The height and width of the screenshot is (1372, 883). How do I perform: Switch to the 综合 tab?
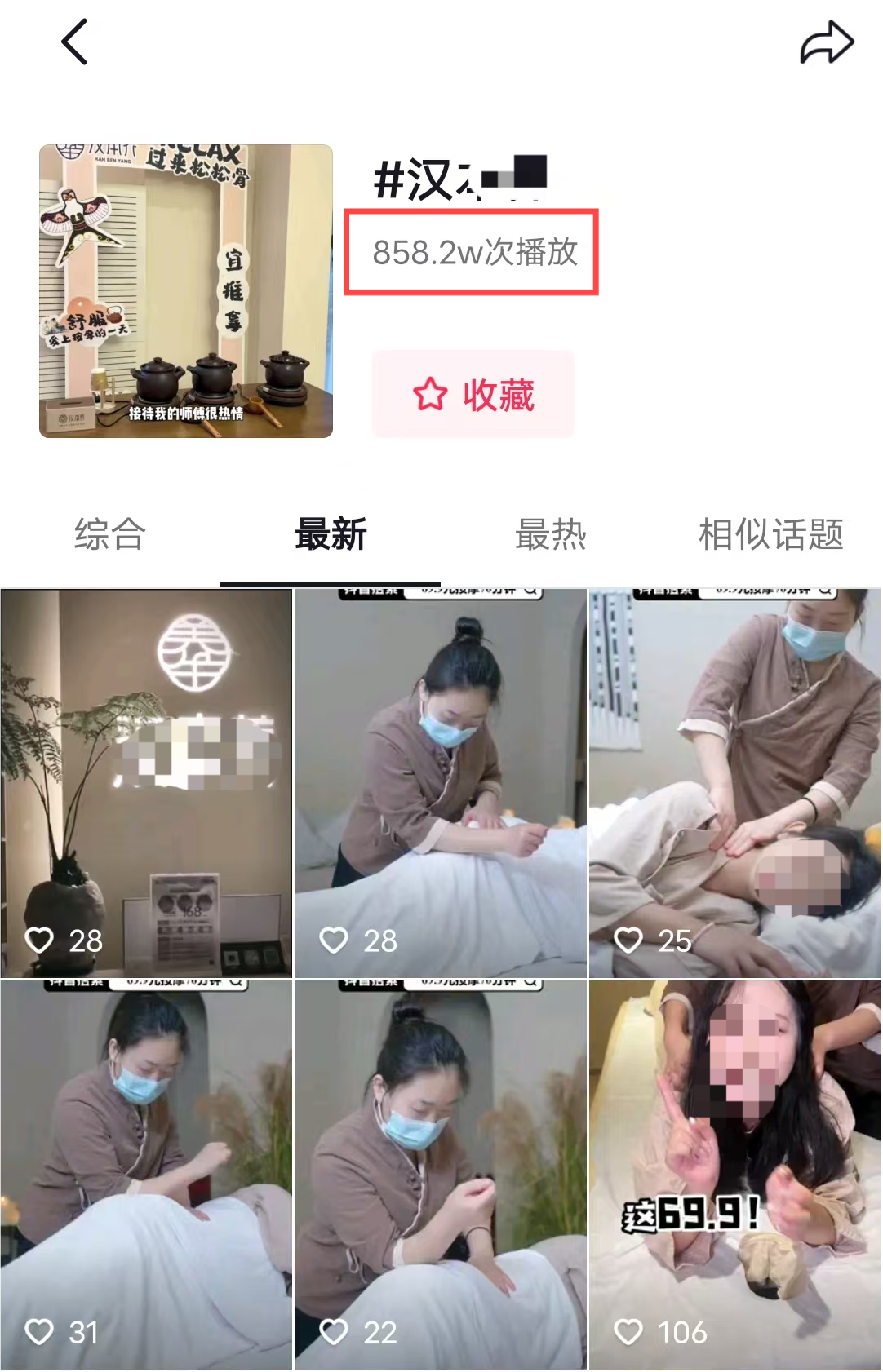click(x=110, y=534)
